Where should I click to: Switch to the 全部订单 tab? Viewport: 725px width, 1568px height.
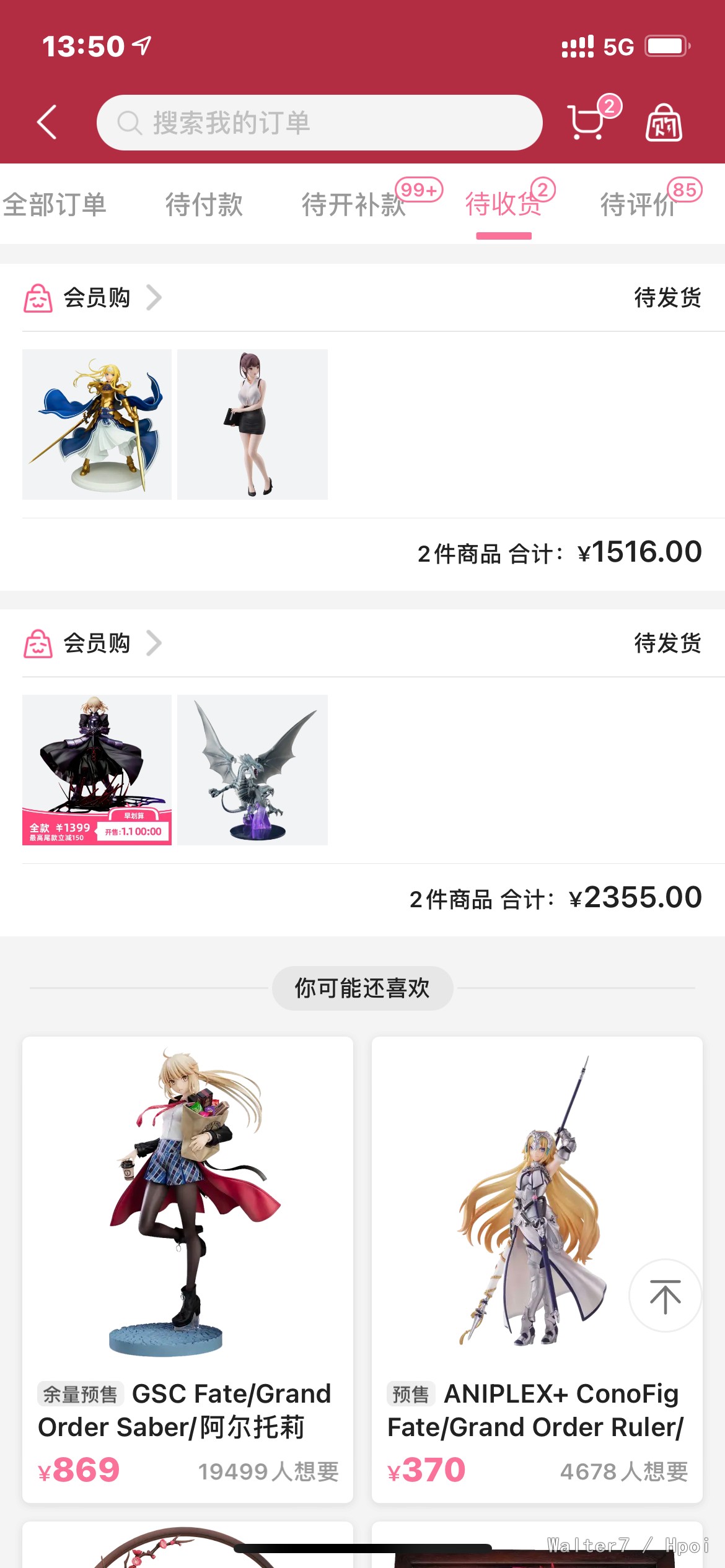[x=55, y=204]
